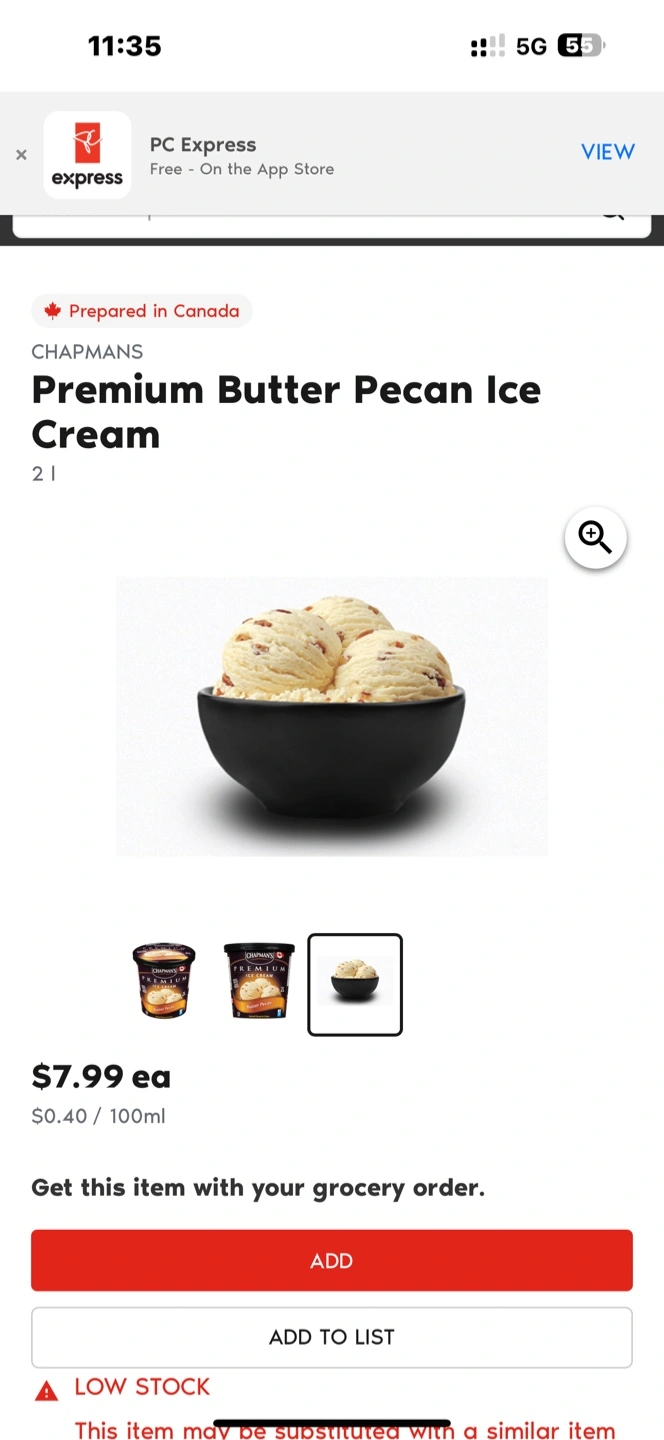Screen dimensions: 664x1440
Task: Select the first ice cream tub thumbnail
Action: click(x=164, y=981)
